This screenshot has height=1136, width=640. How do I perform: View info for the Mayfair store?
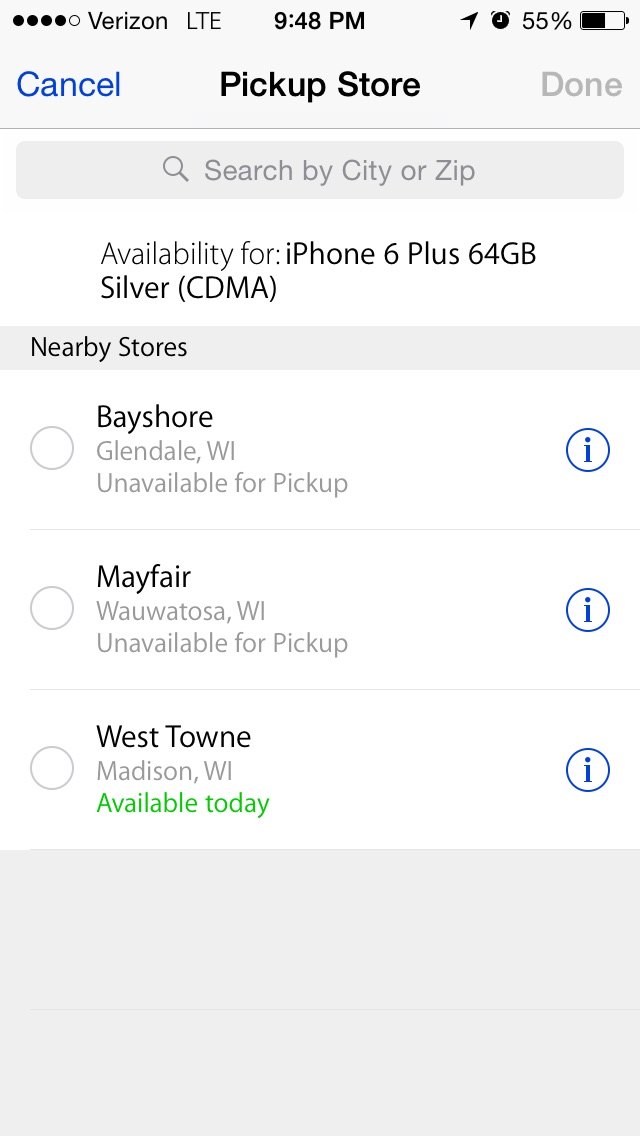click(588, 611)
